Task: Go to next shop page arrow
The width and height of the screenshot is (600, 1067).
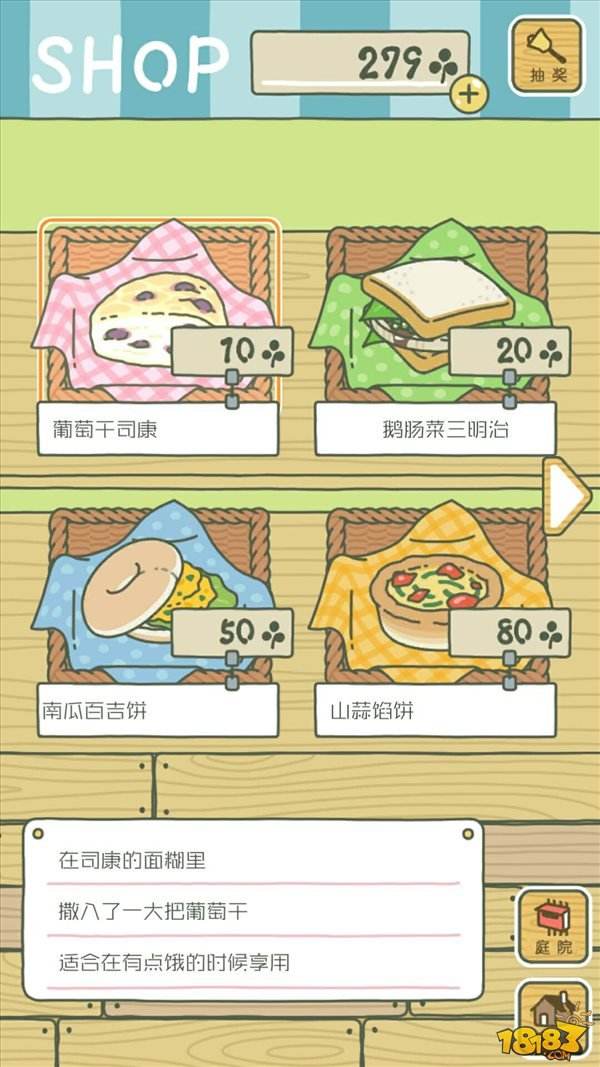Action: (x=567, y=493)
